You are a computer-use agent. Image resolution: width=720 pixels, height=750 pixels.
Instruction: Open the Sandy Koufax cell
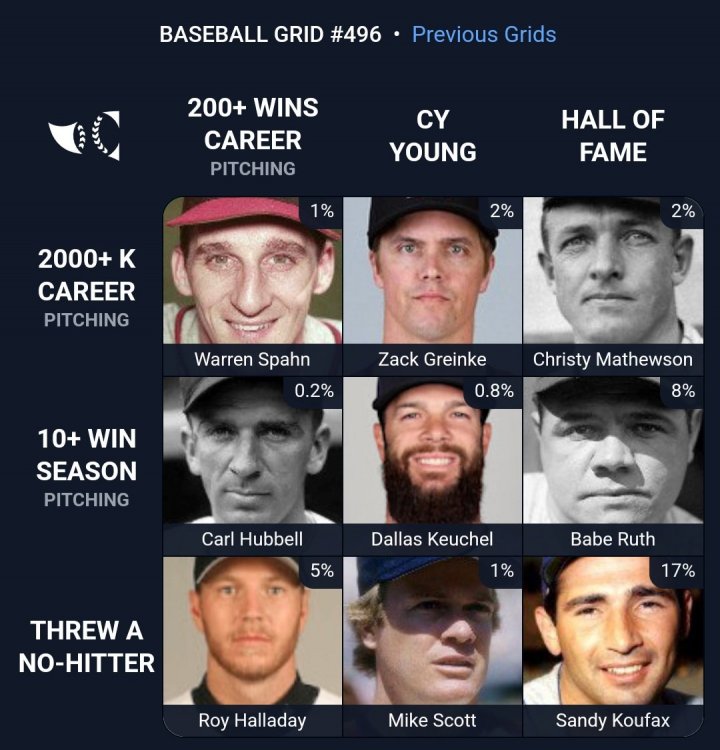point(612,645)
